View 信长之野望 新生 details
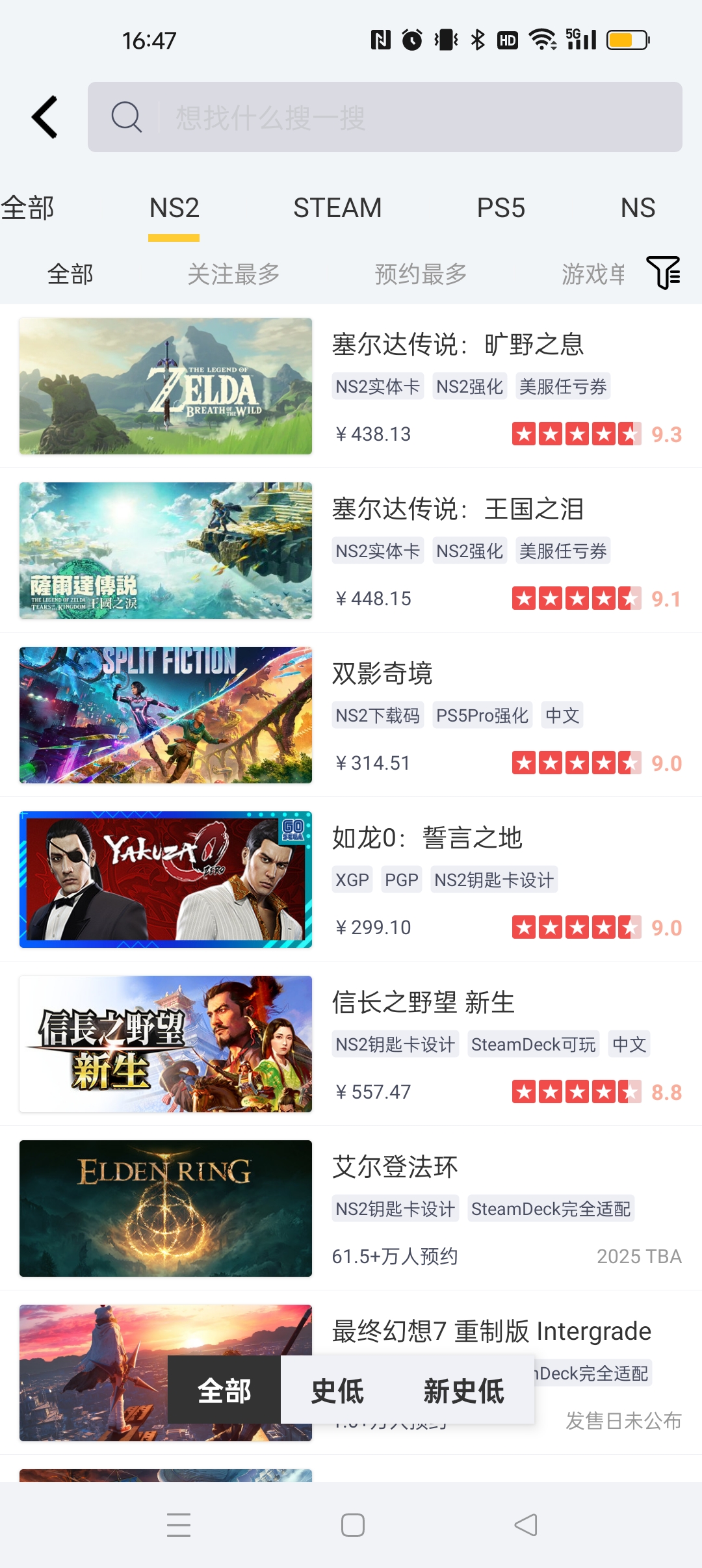702x1568 pixels. pyautogui.click(x=423, y=1002)
